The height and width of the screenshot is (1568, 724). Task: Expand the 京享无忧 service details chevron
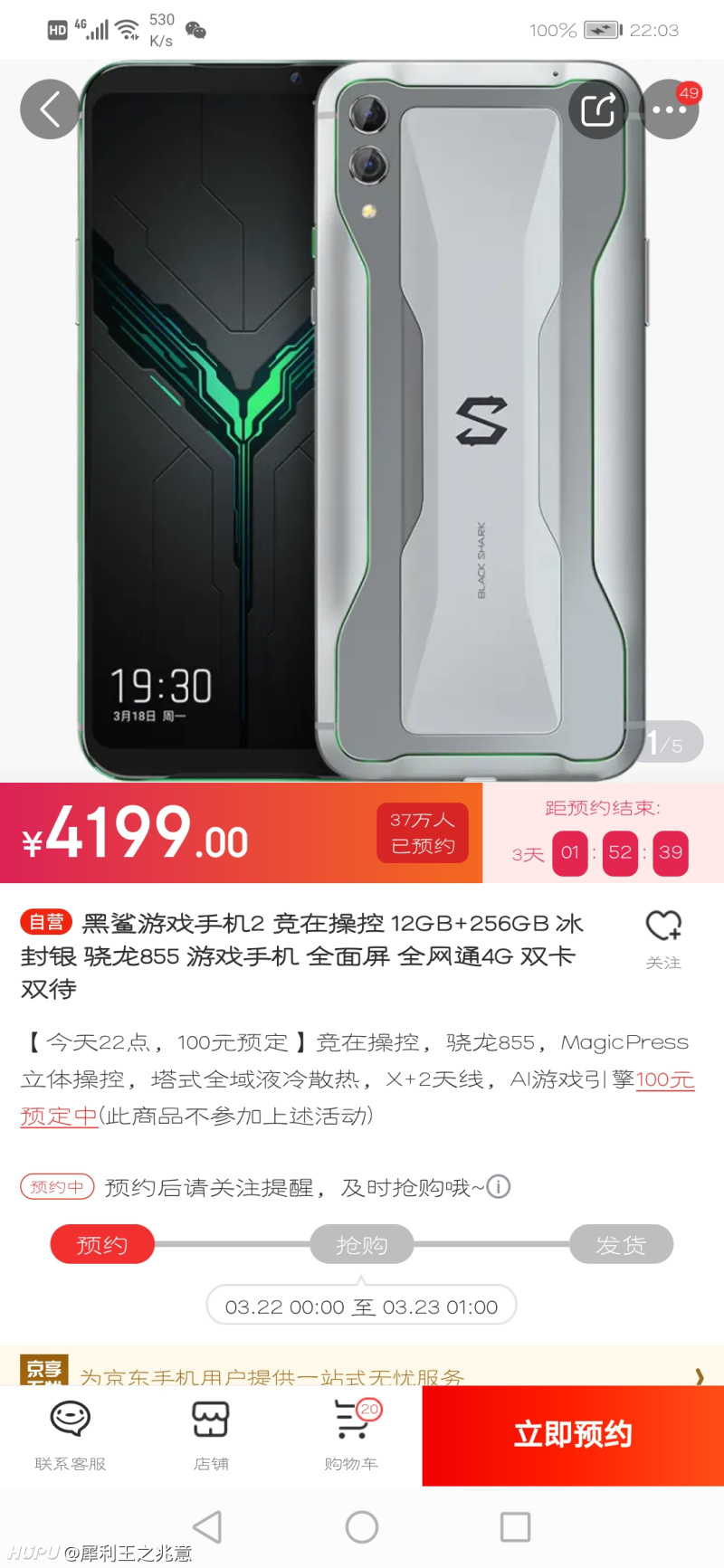[700, 1376]
